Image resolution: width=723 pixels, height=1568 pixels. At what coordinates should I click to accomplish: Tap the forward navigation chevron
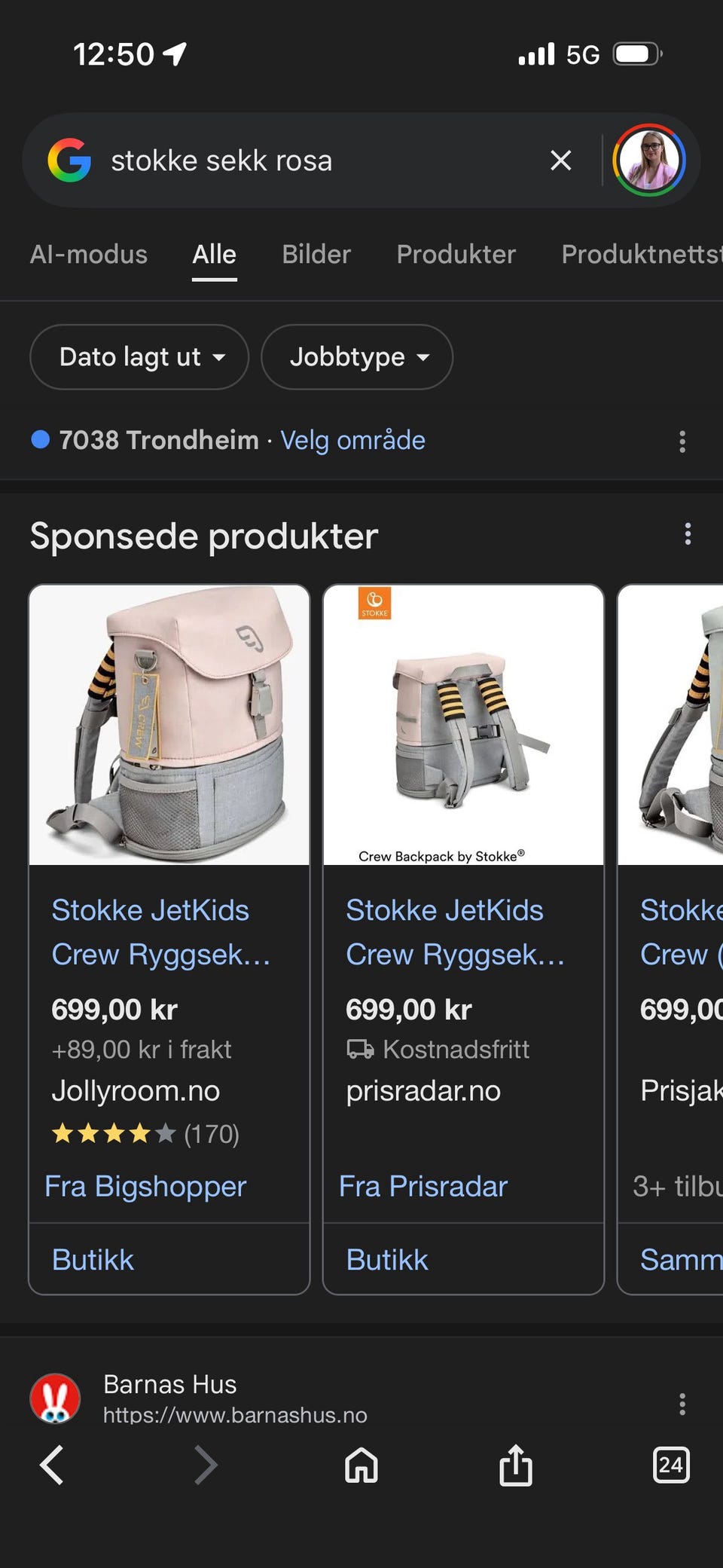(x=206, y=1465)
